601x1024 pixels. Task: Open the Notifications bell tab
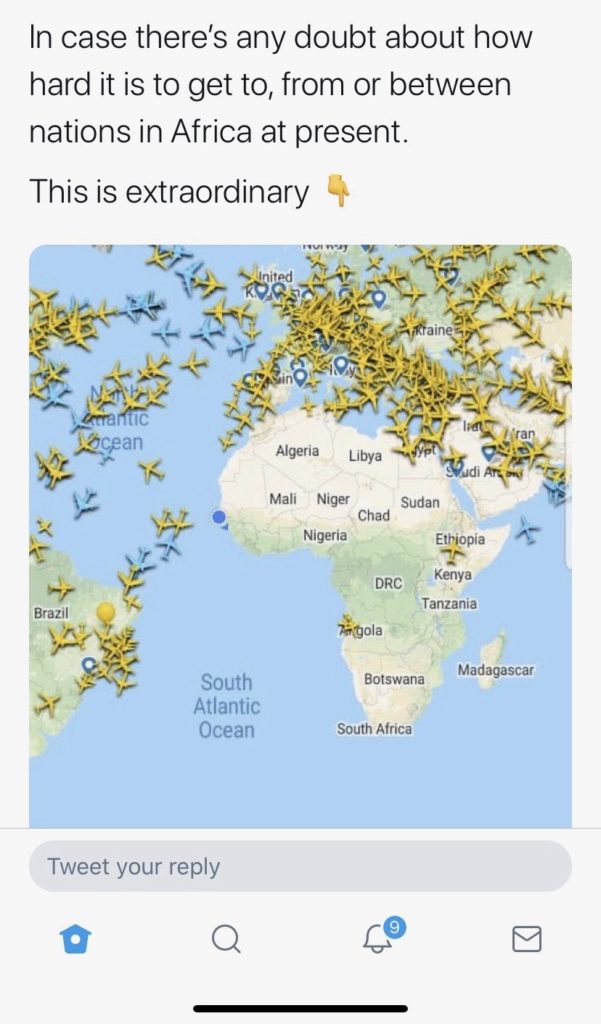pyautogui.click(x=378, y=939)
